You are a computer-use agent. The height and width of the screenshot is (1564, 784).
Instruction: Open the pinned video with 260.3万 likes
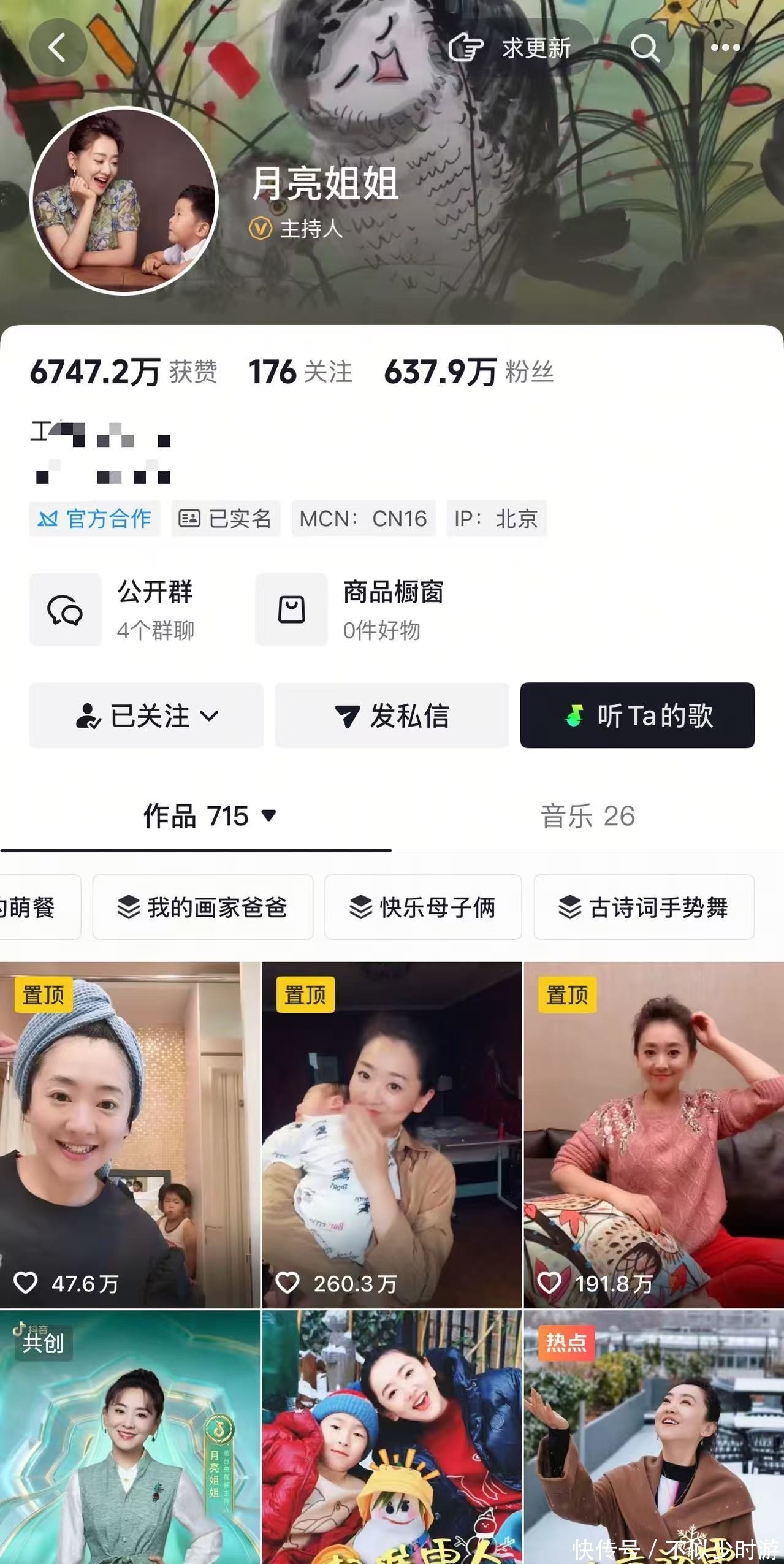(392, 1134)
